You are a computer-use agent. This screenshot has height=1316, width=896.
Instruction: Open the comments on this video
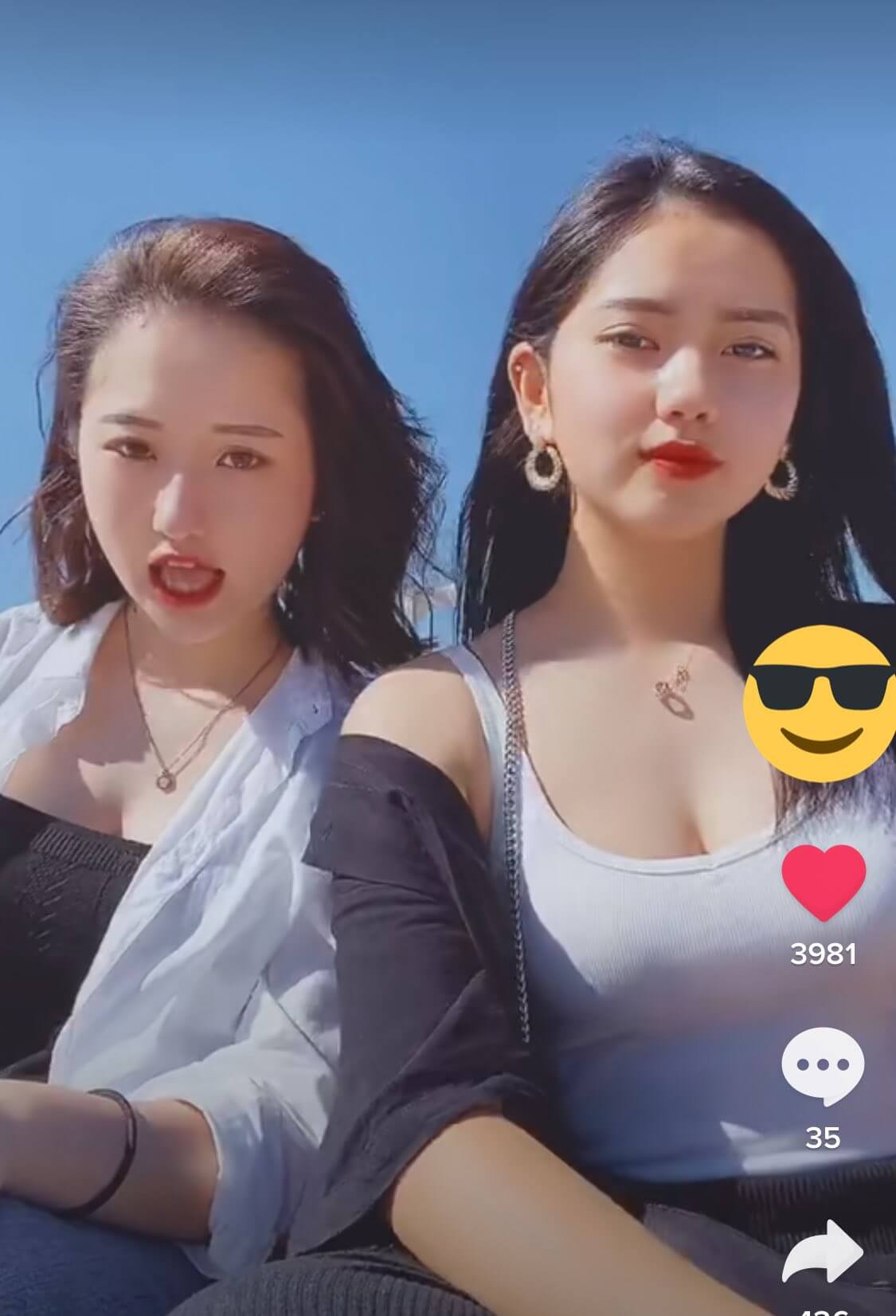tap(823, 1066)
